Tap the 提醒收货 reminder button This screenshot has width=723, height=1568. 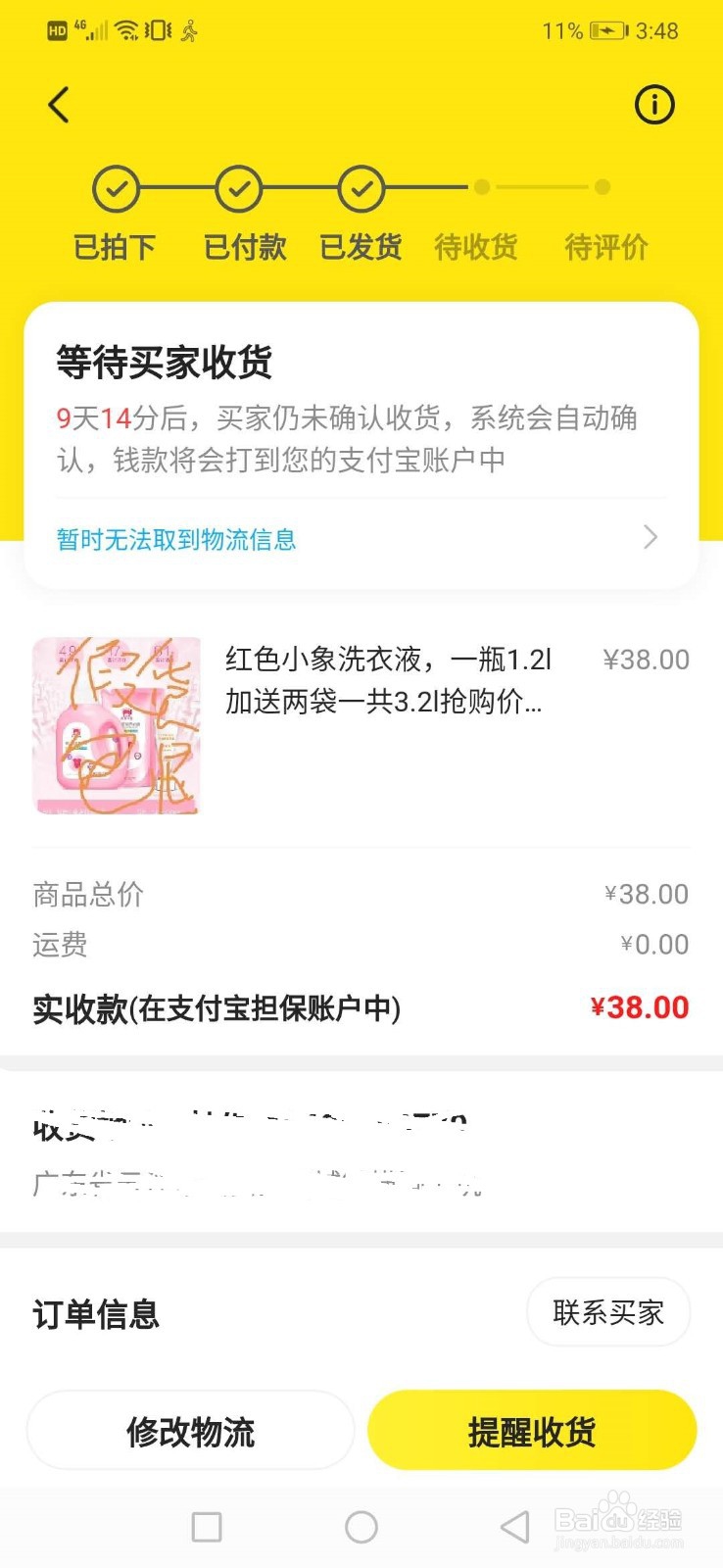point(532,1431)
